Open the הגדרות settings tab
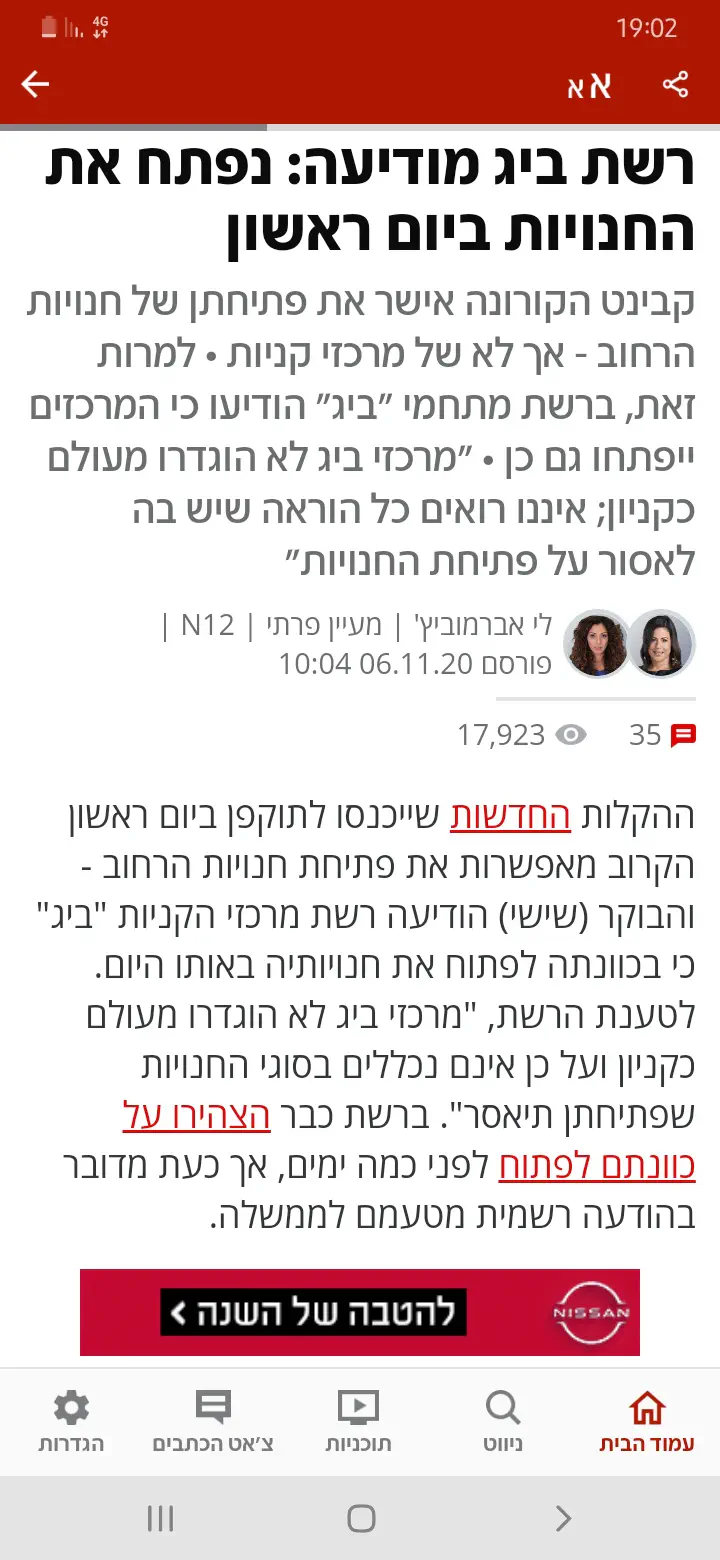 [71, 1422]
